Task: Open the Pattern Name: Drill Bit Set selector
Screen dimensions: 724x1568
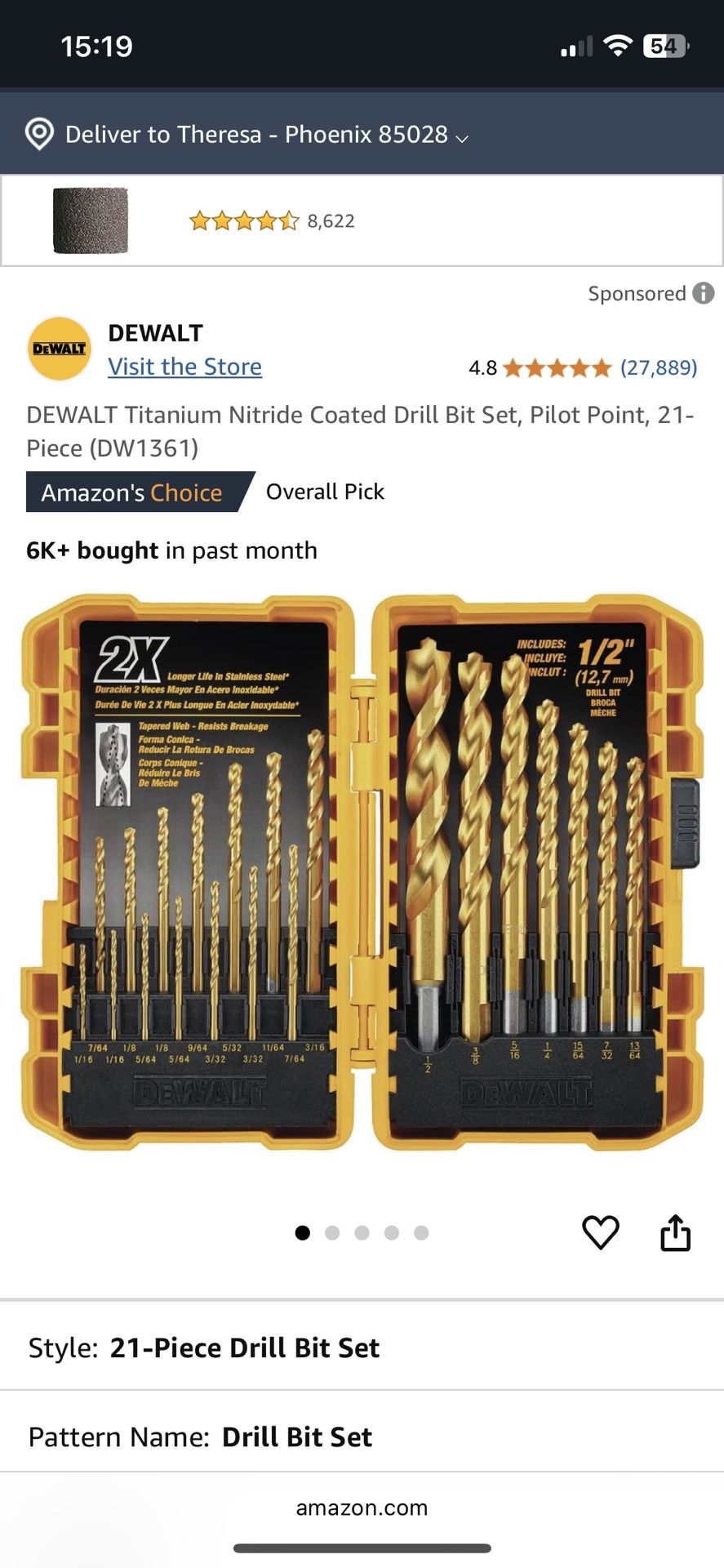Action: click(x=200, y=1436)
